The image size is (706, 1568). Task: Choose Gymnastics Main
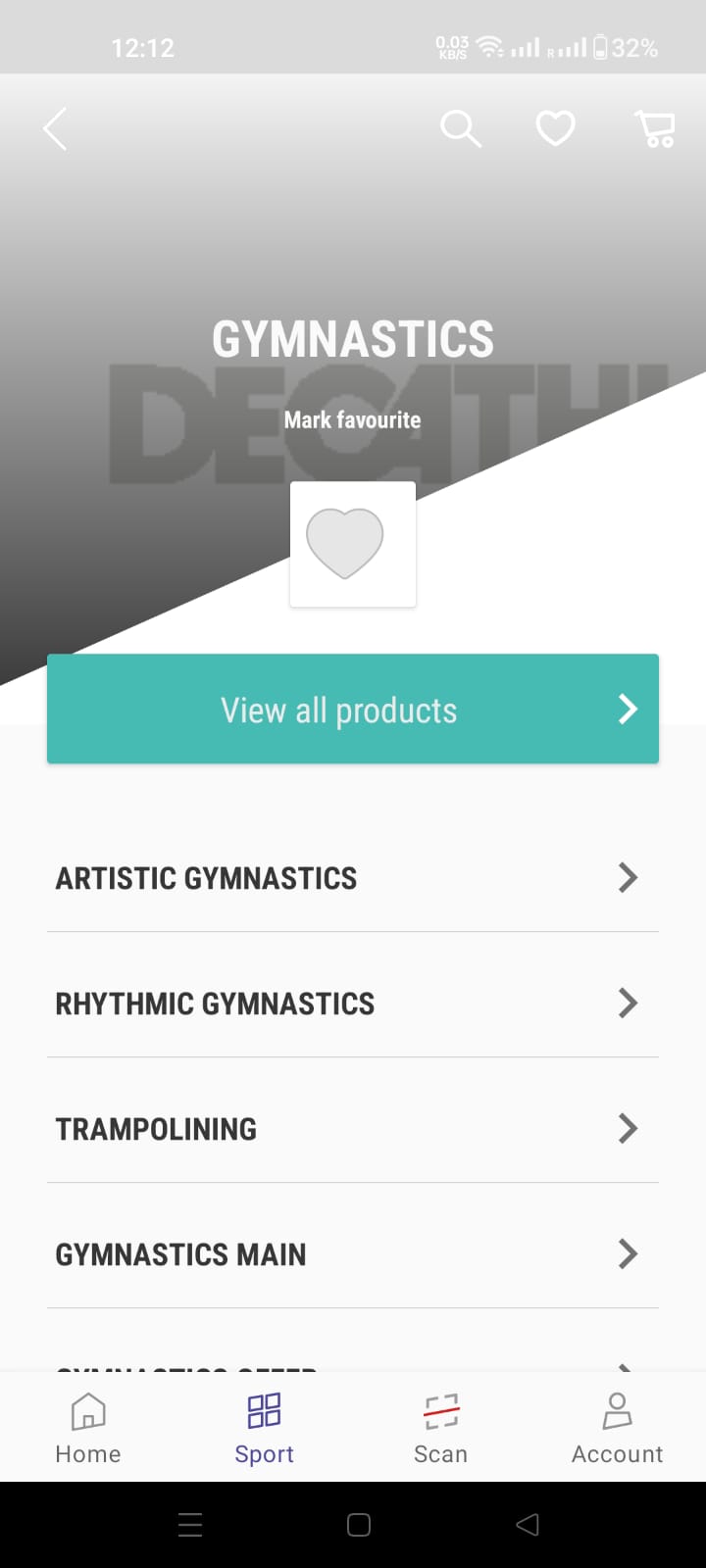353,1253
